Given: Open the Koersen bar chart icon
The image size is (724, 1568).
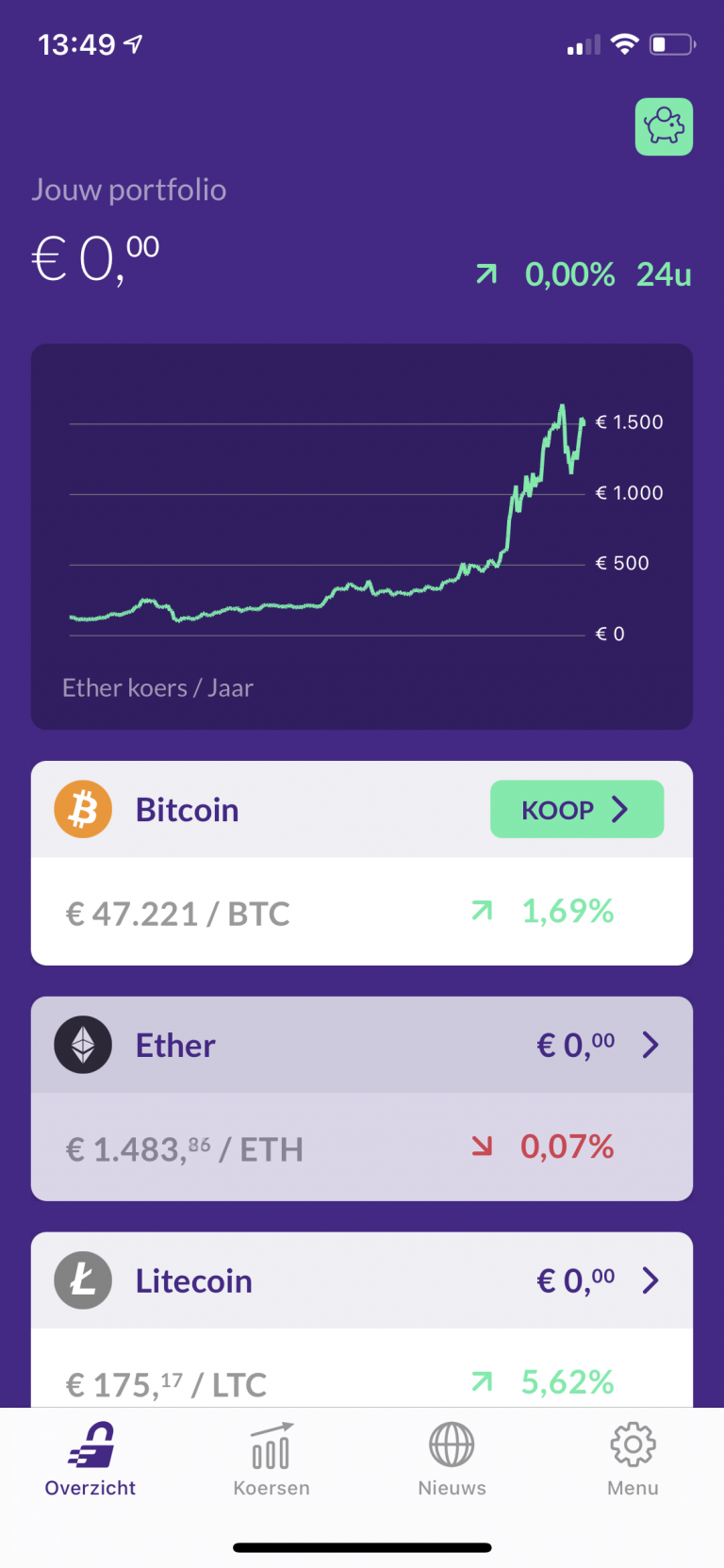Looking at the screenshot, I should (271, 1443).
